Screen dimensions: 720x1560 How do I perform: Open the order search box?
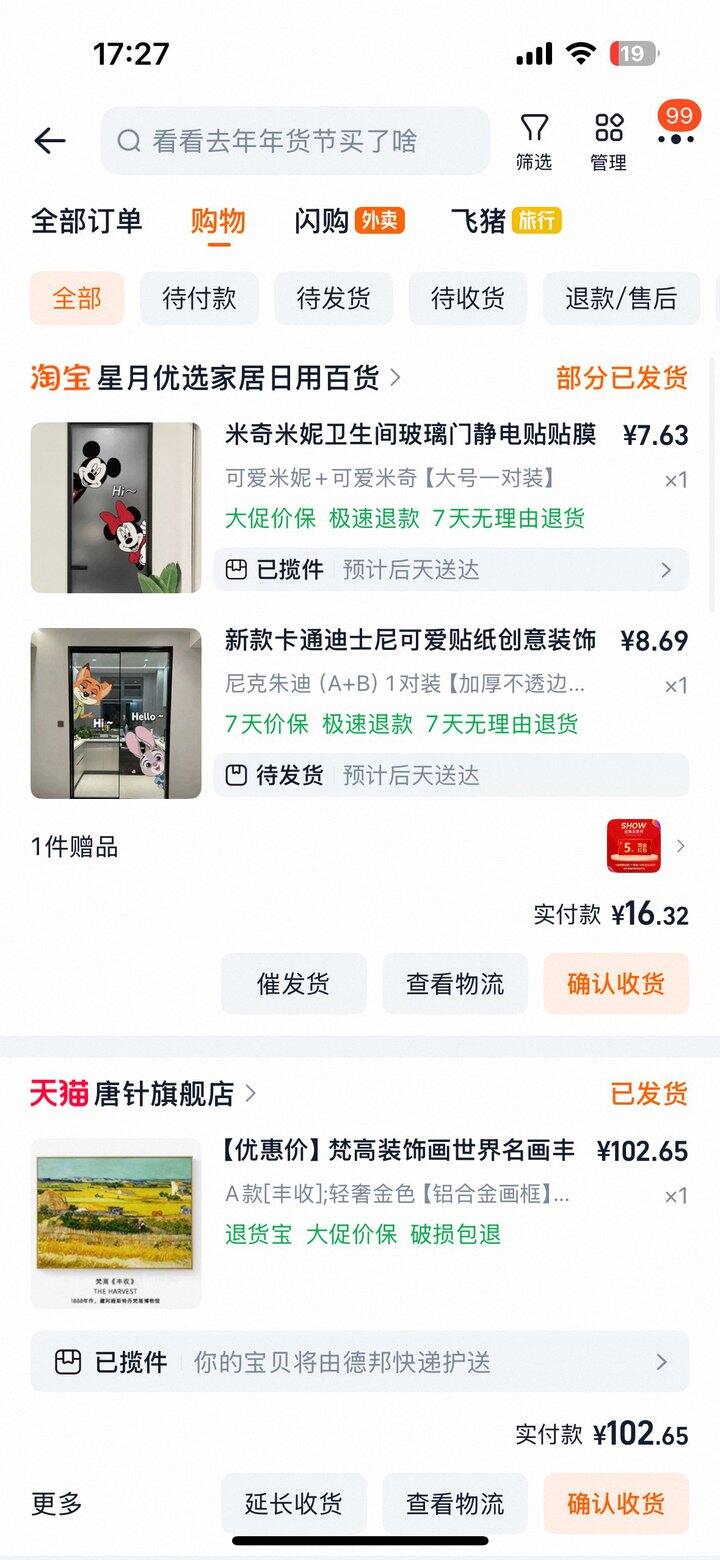click(x=295, y=141)
